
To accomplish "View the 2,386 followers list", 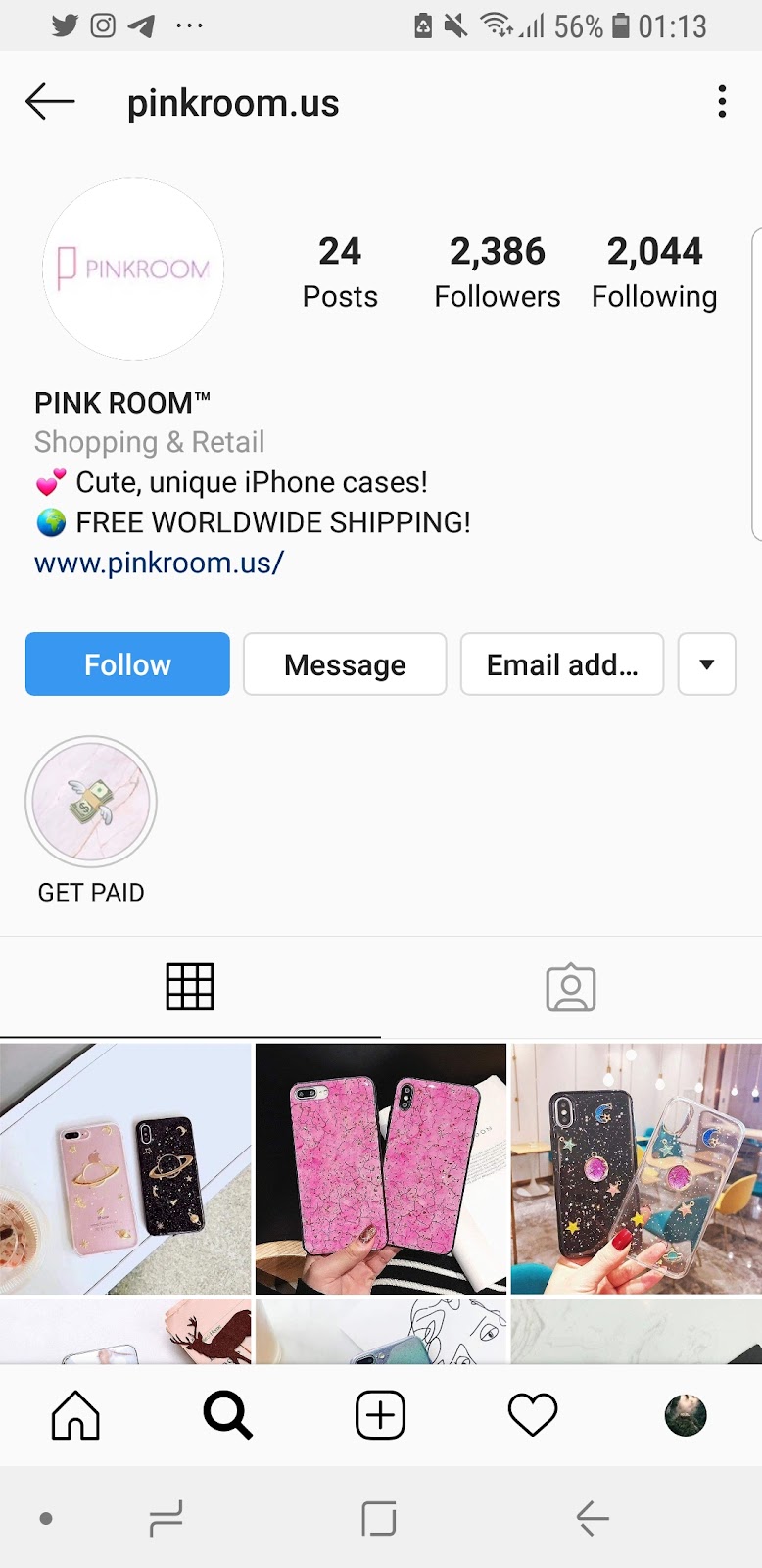I will 497,271.
